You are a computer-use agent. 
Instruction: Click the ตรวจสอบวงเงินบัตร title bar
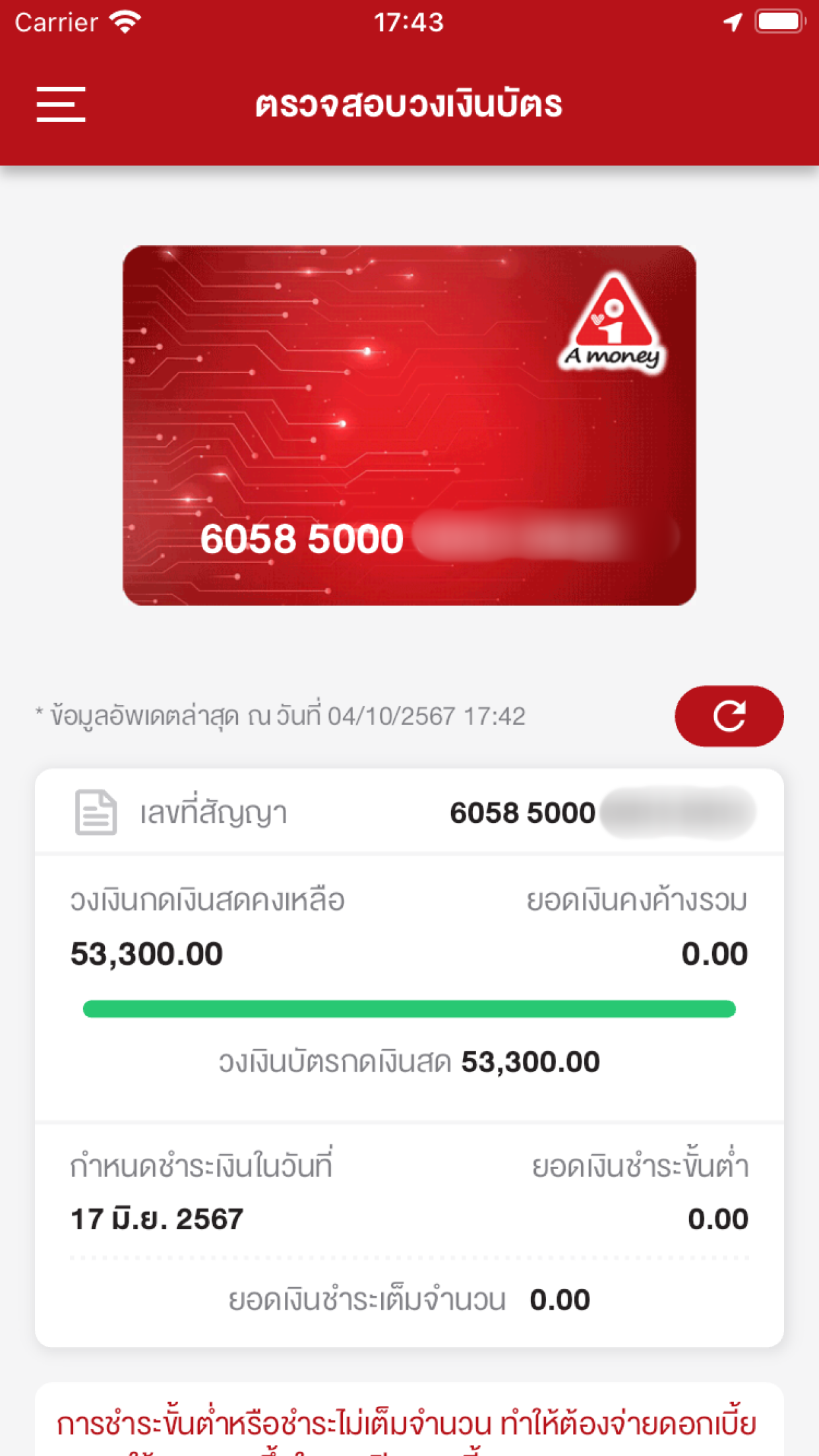[x=409, y=104]
